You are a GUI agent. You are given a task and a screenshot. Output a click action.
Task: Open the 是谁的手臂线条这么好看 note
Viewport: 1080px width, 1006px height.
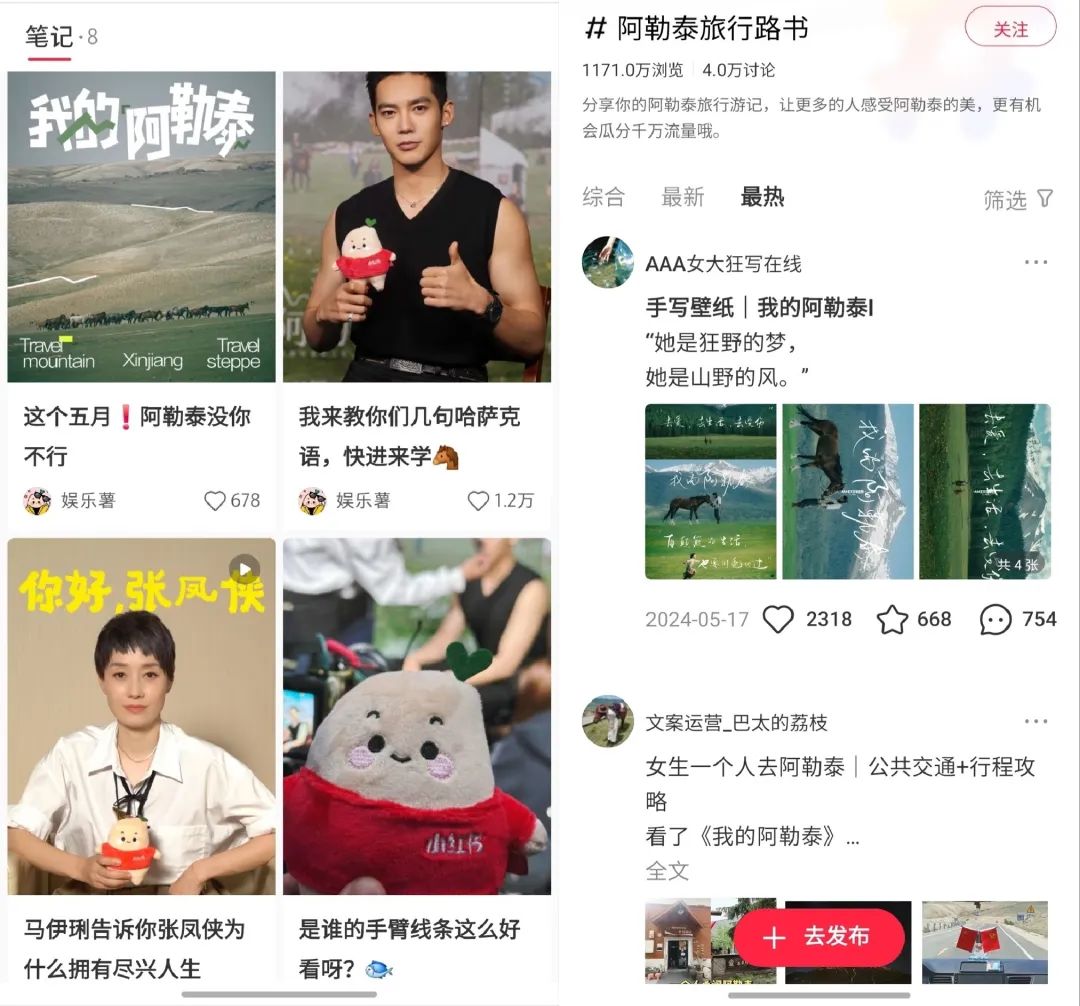(x=416, y=715)
